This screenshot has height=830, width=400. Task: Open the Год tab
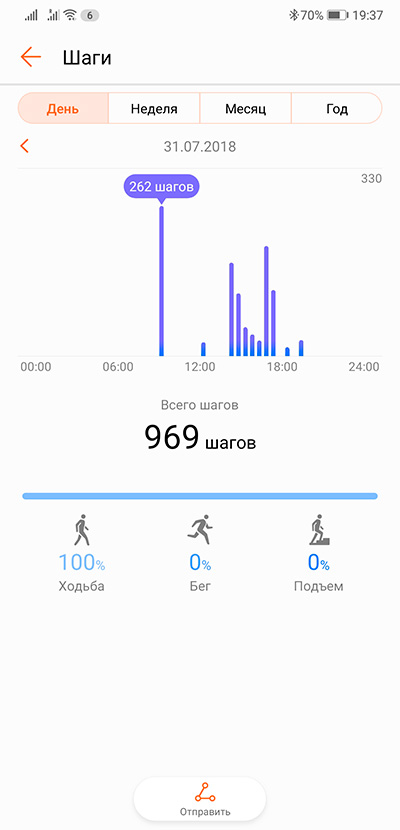(x=337, y=109)
